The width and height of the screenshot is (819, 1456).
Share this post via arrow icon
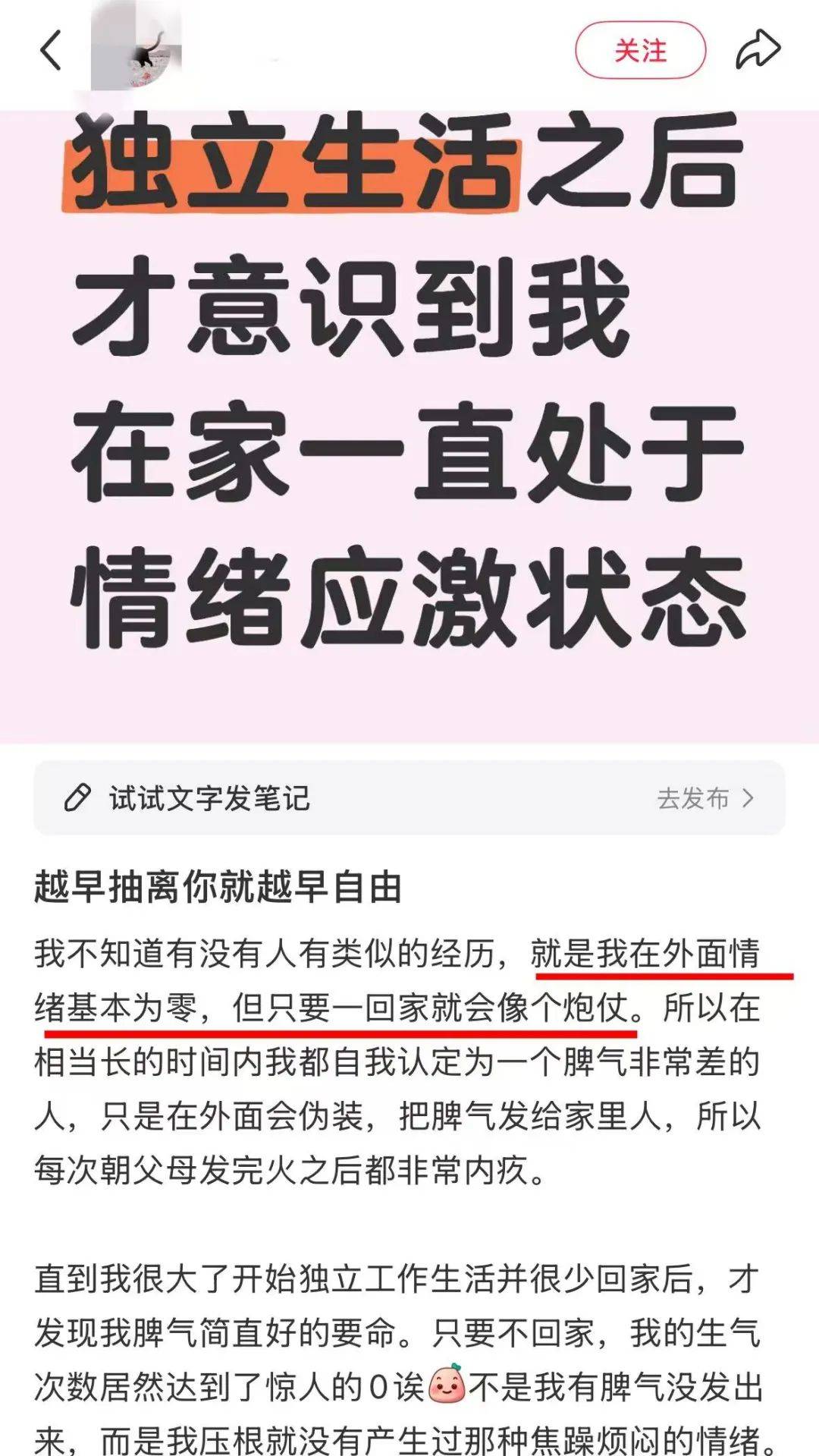758,51
